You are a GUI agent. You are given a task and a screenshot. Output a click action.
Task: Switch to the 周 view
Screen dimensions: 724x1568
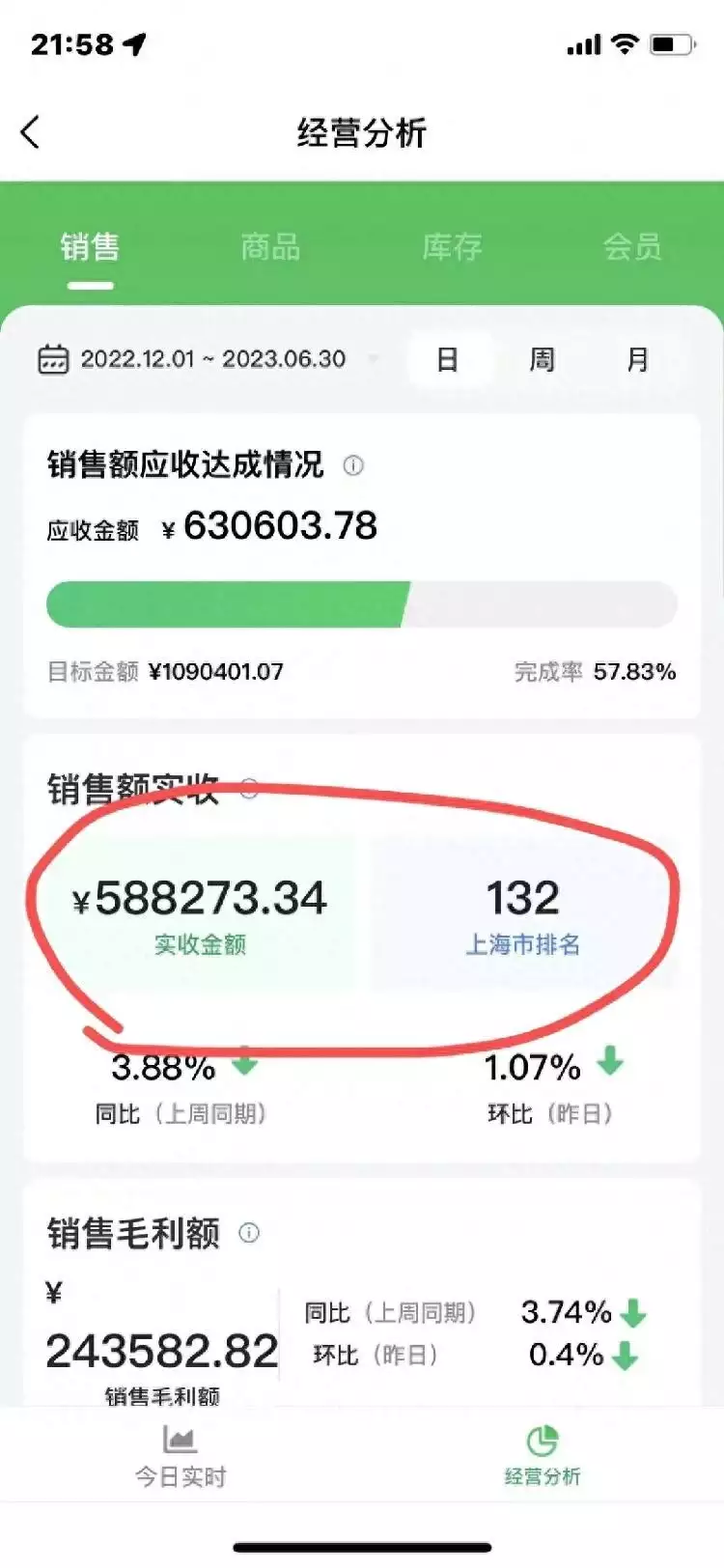coord(542,360)
